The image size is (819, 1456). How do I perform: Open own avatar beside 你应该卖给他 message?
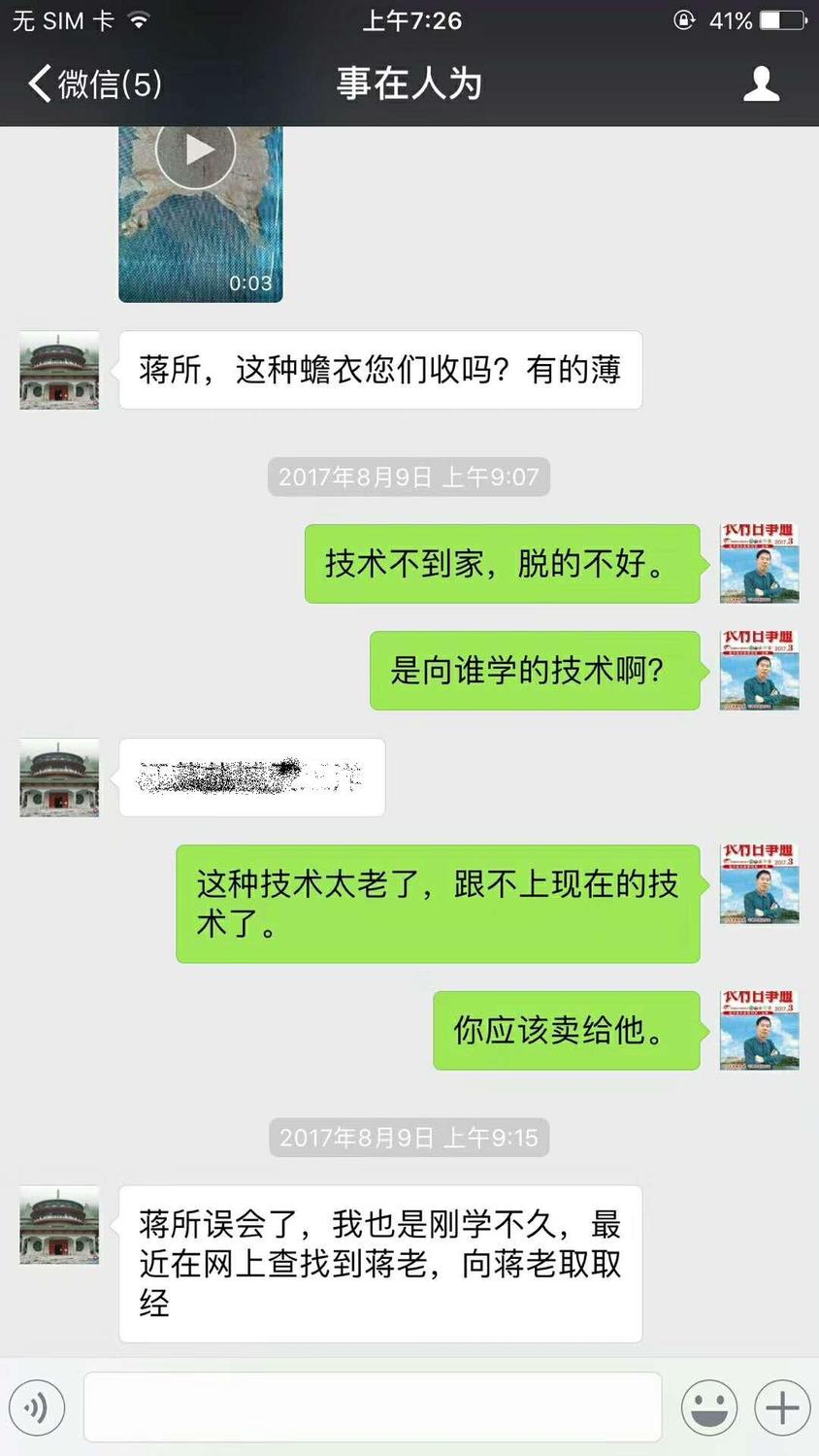click(759, 1030)
